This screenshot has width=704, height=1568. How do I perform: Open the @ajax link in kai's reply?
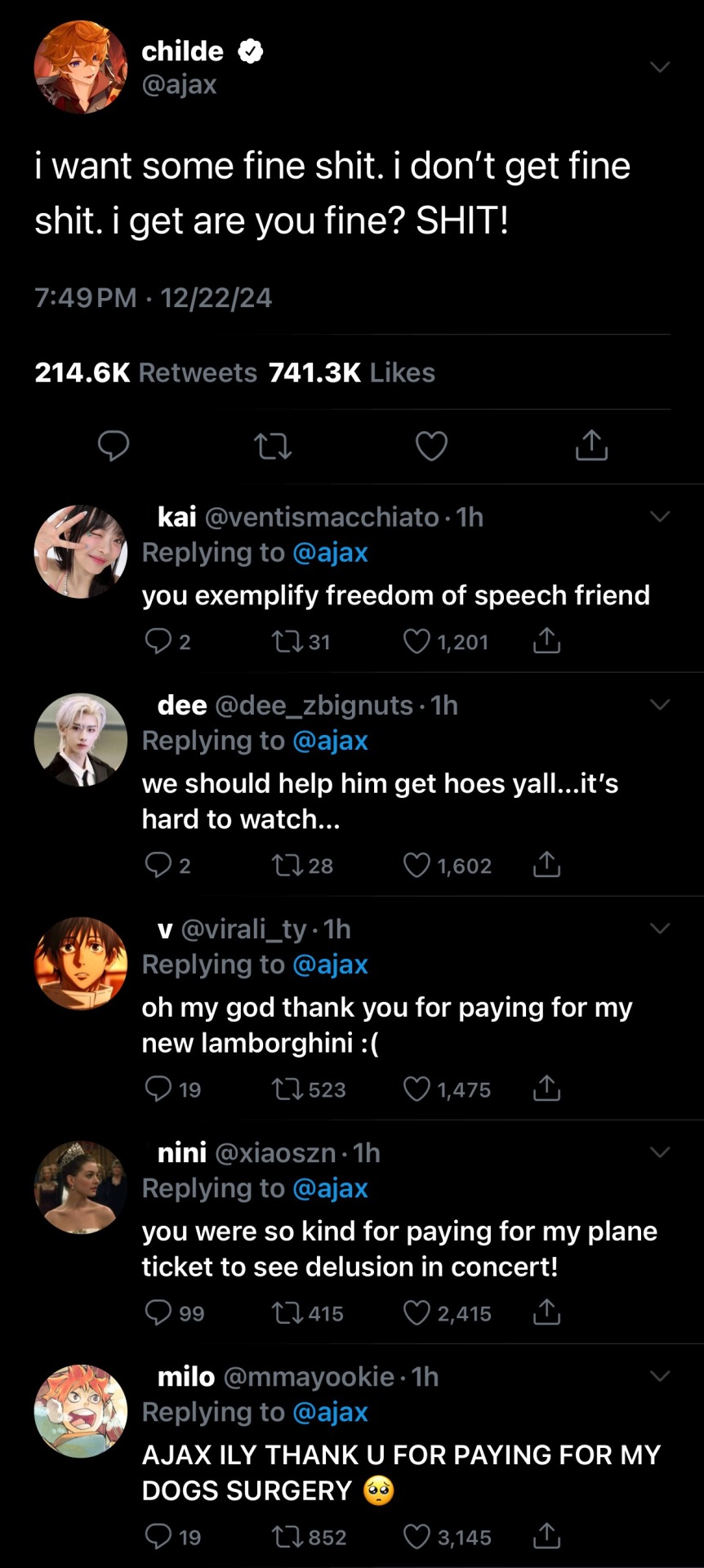pos(330,553)
